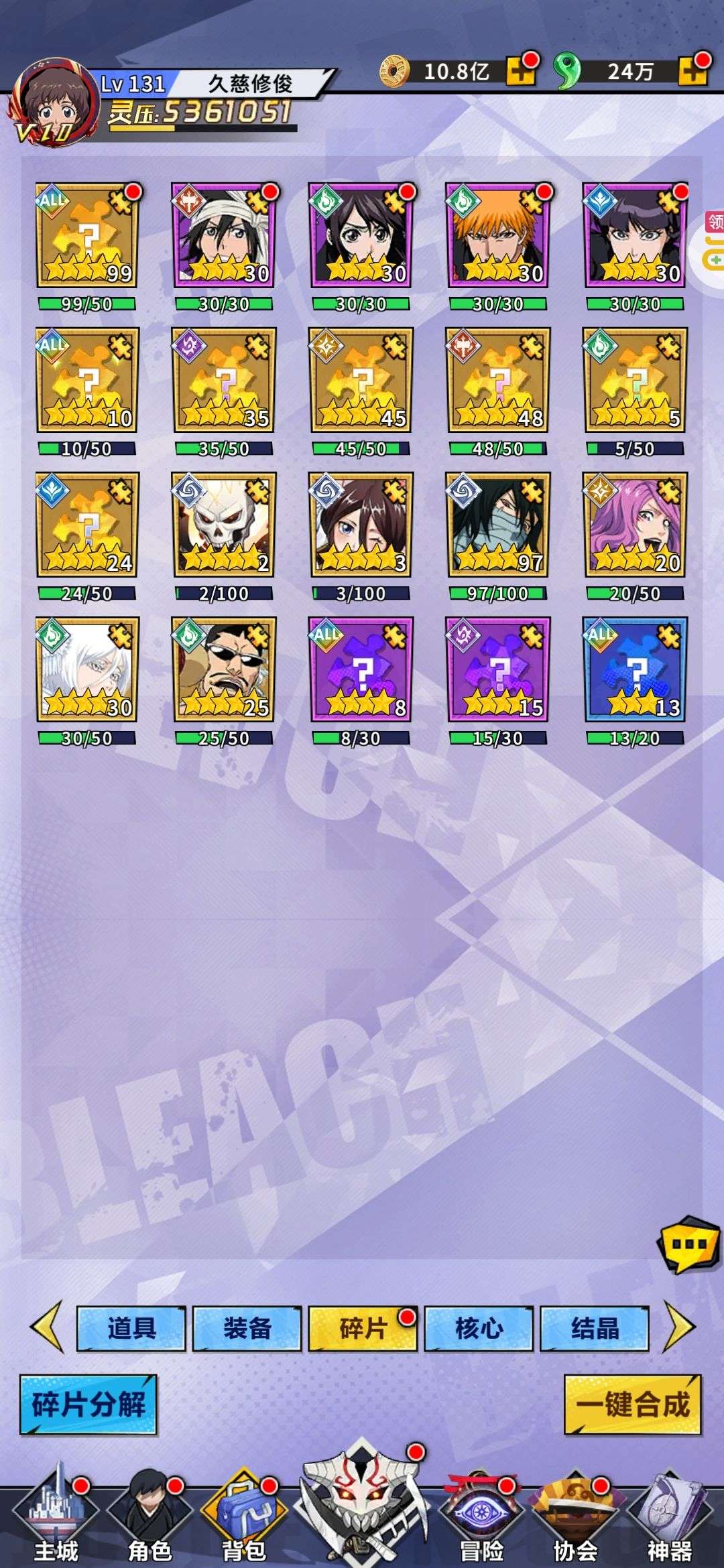Screen dimensions: 724x1568
Task: Go to 主城 in bottom navigation
Action: point(56,1518)
